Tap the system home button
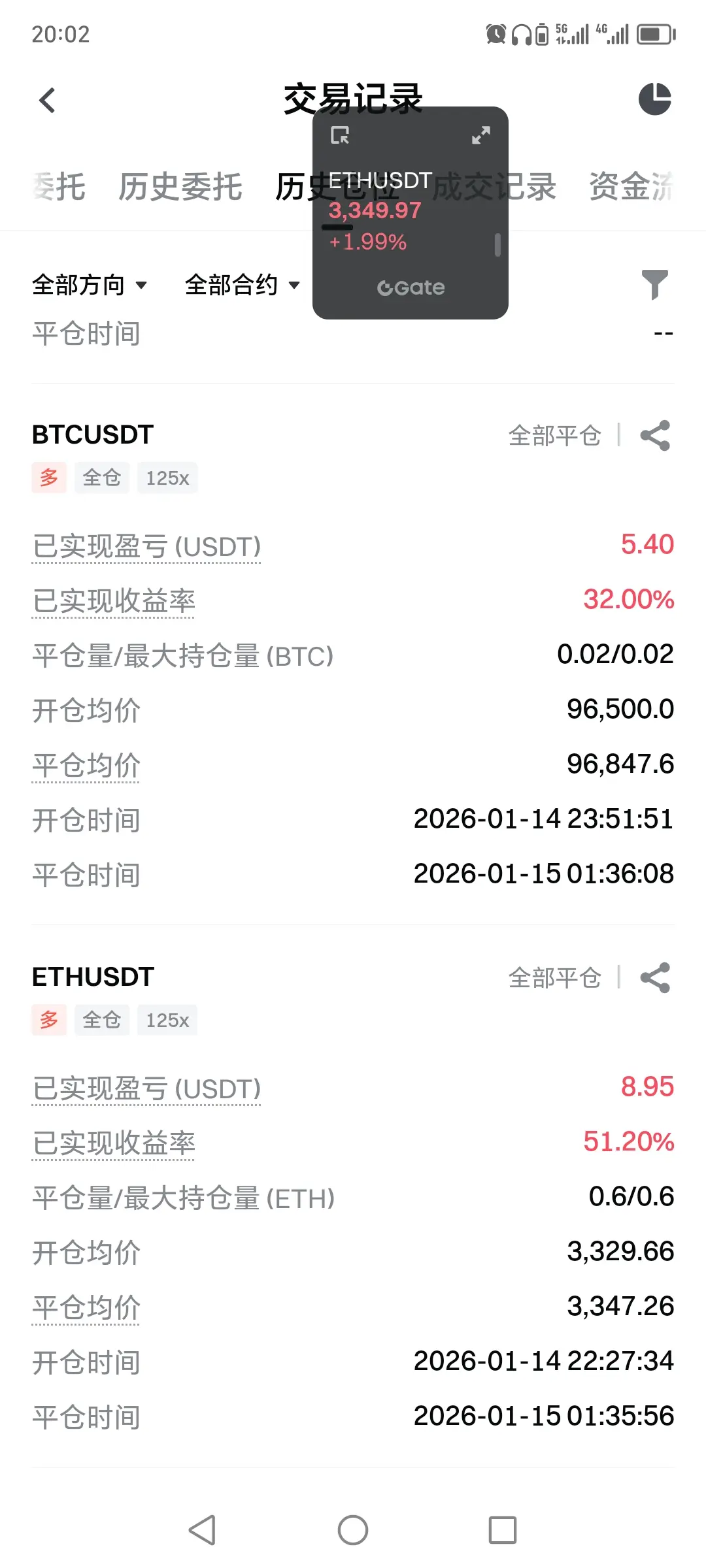The image size is (706, 1568). (x=353, y=1530)
